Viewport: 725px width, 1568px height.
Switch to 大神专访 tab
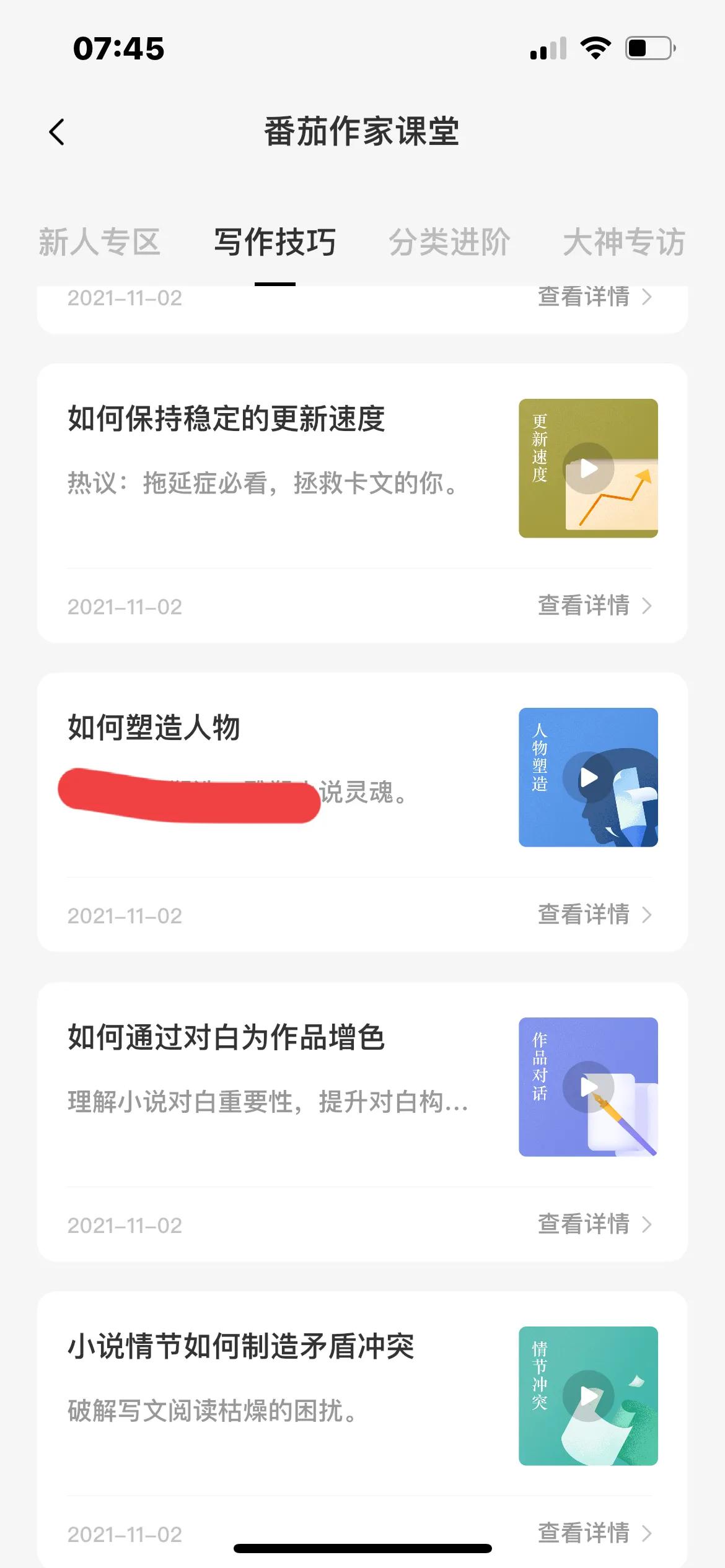pos(623,242)
